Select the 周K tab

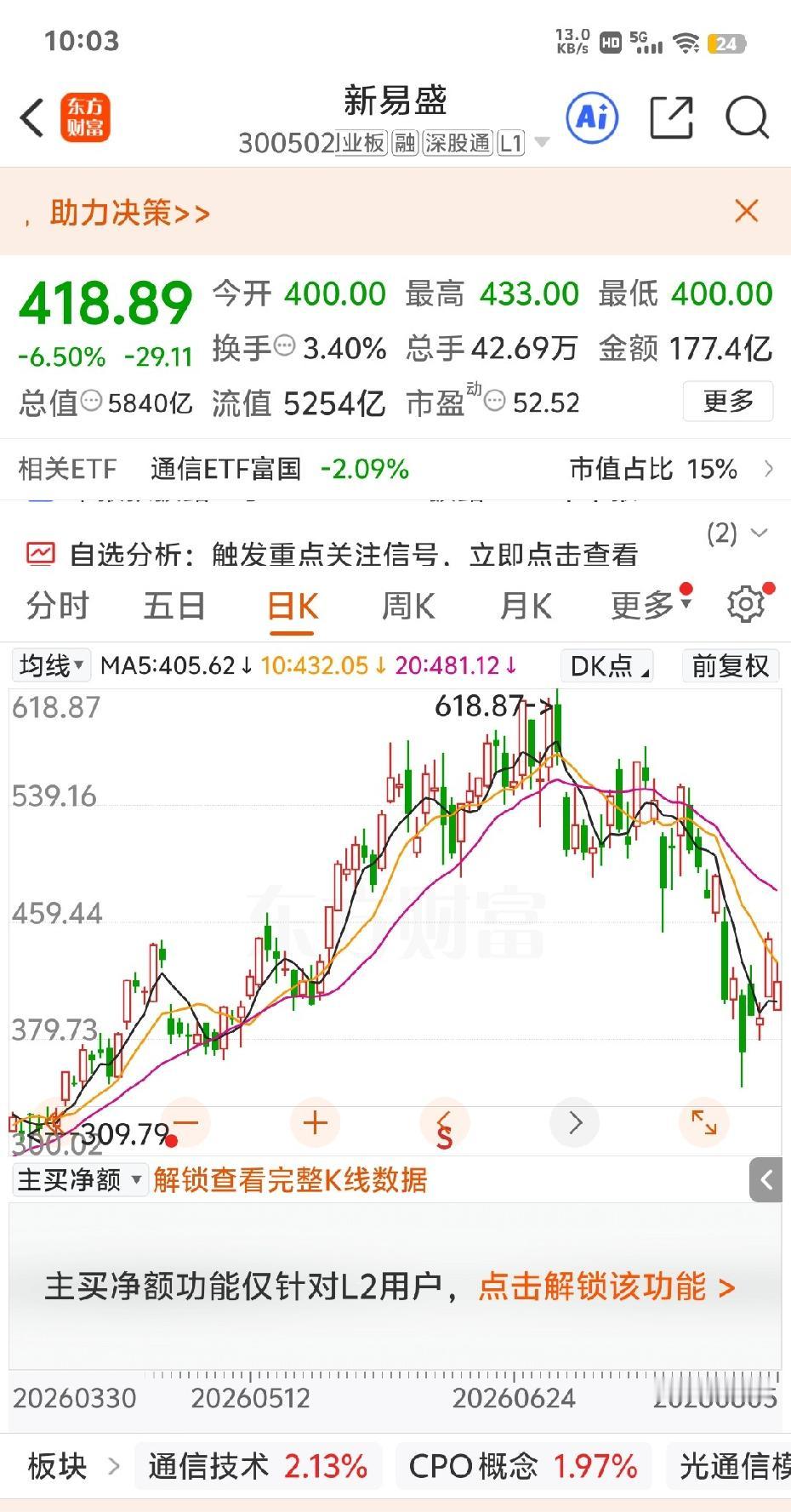pos(408,606)
